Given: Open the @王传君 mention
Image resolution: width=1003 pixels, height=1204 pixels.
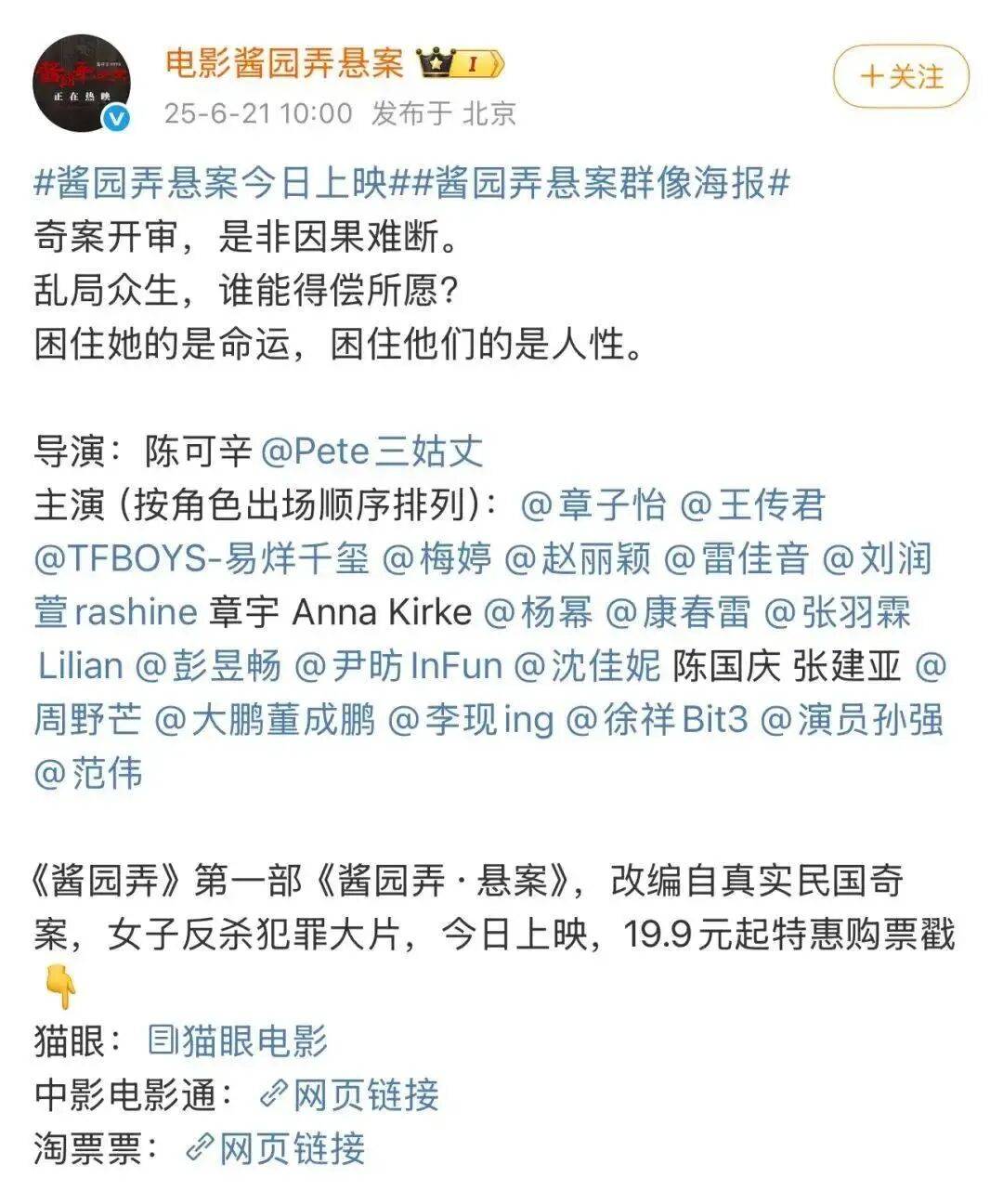Looking at the screenshot, I should click(x=752, y=504).
